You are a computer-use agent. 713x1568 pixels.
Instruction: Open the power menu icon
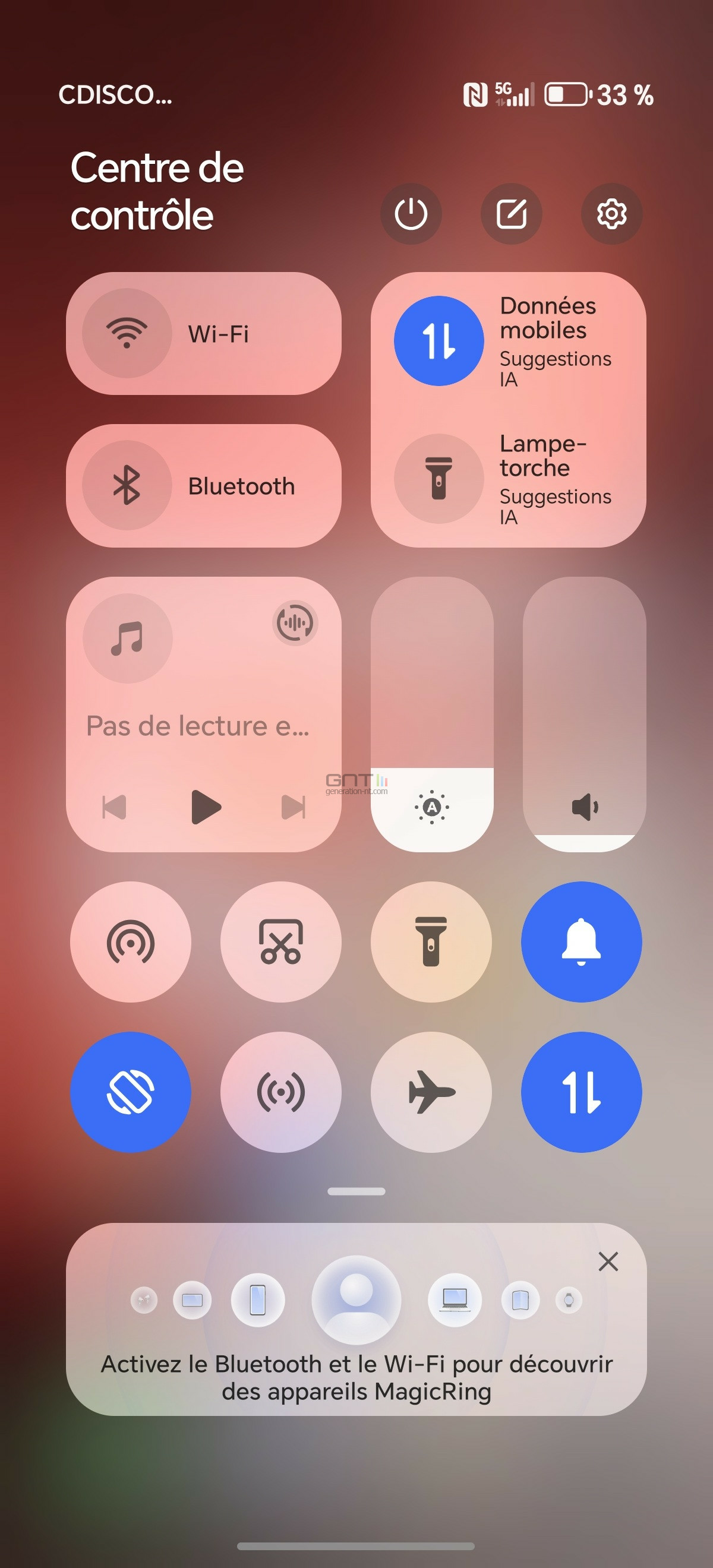[x=411, y=214]
